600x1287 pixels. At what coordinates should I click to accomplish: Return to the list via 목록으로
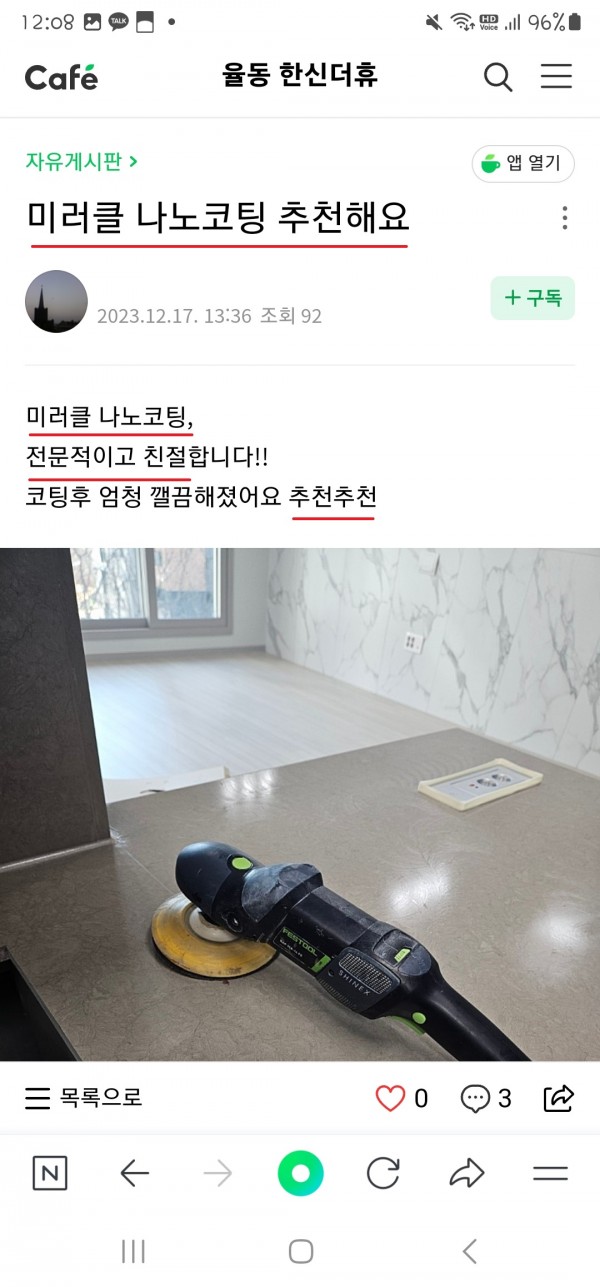(x=84, y=1097)
